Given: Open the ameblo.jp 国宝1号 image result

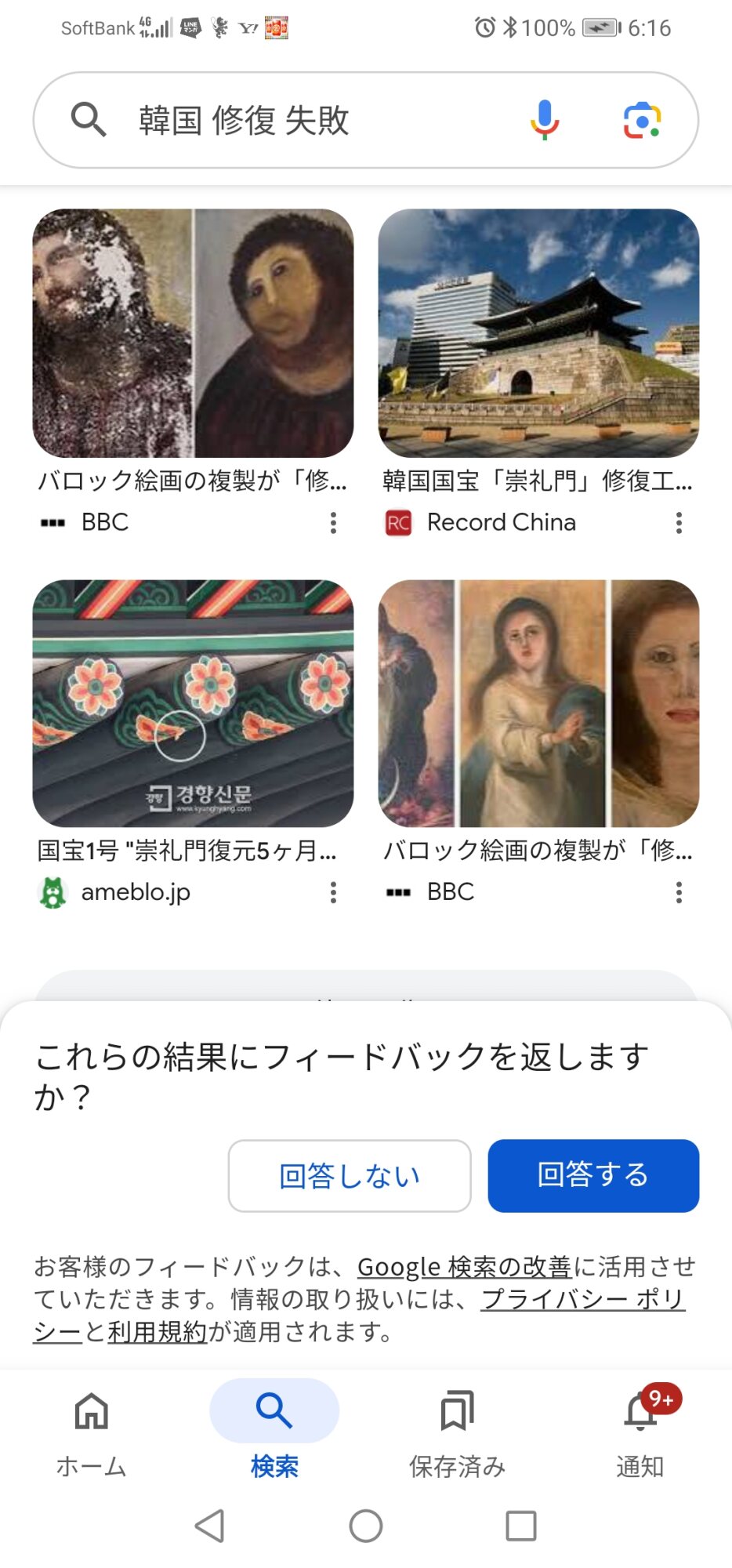Looking at the screenshot, I should pyautogui.click(x=193, y=703).
